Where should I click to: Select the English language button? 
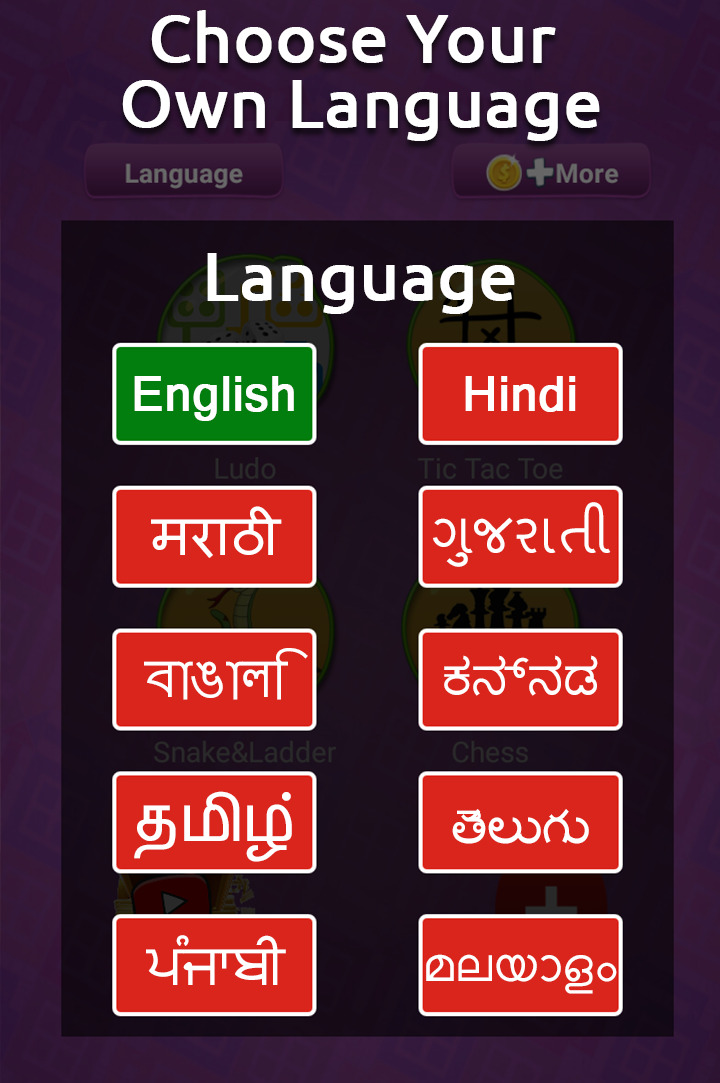tap(214, 394)
